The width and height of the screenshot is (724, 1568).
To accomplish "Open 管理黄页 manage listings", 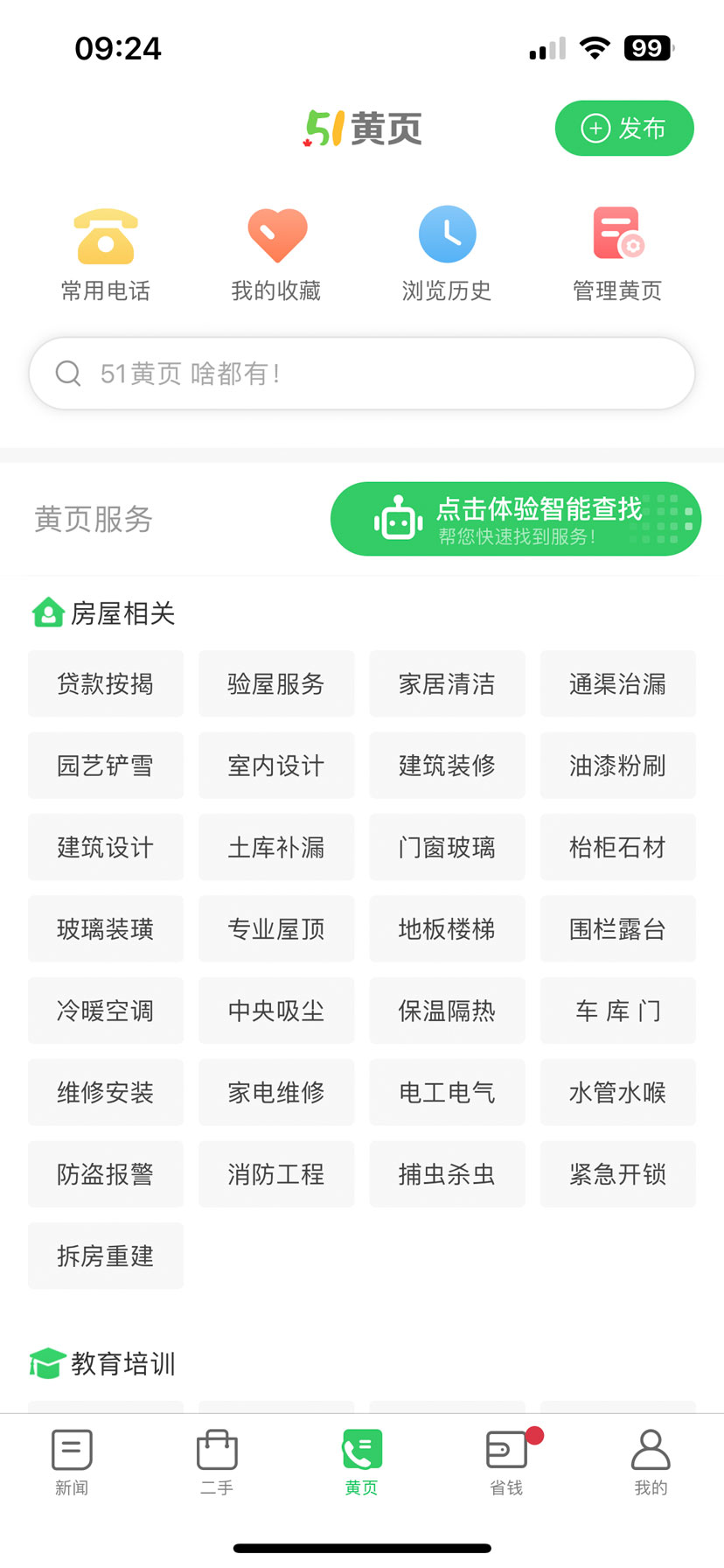I will pyautogui.click(x=617, y=254).
